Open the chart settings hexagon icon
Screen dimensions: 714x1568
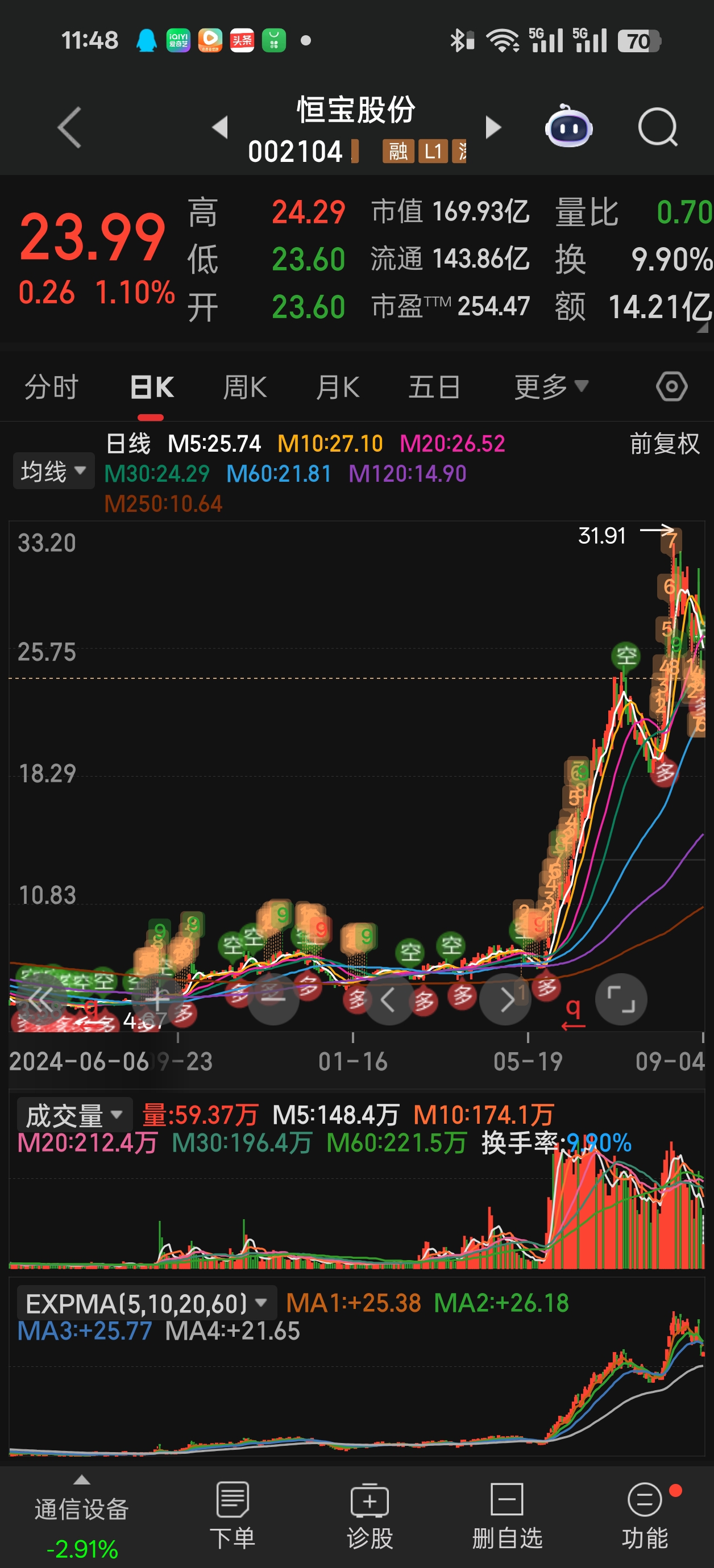point(671,386)
